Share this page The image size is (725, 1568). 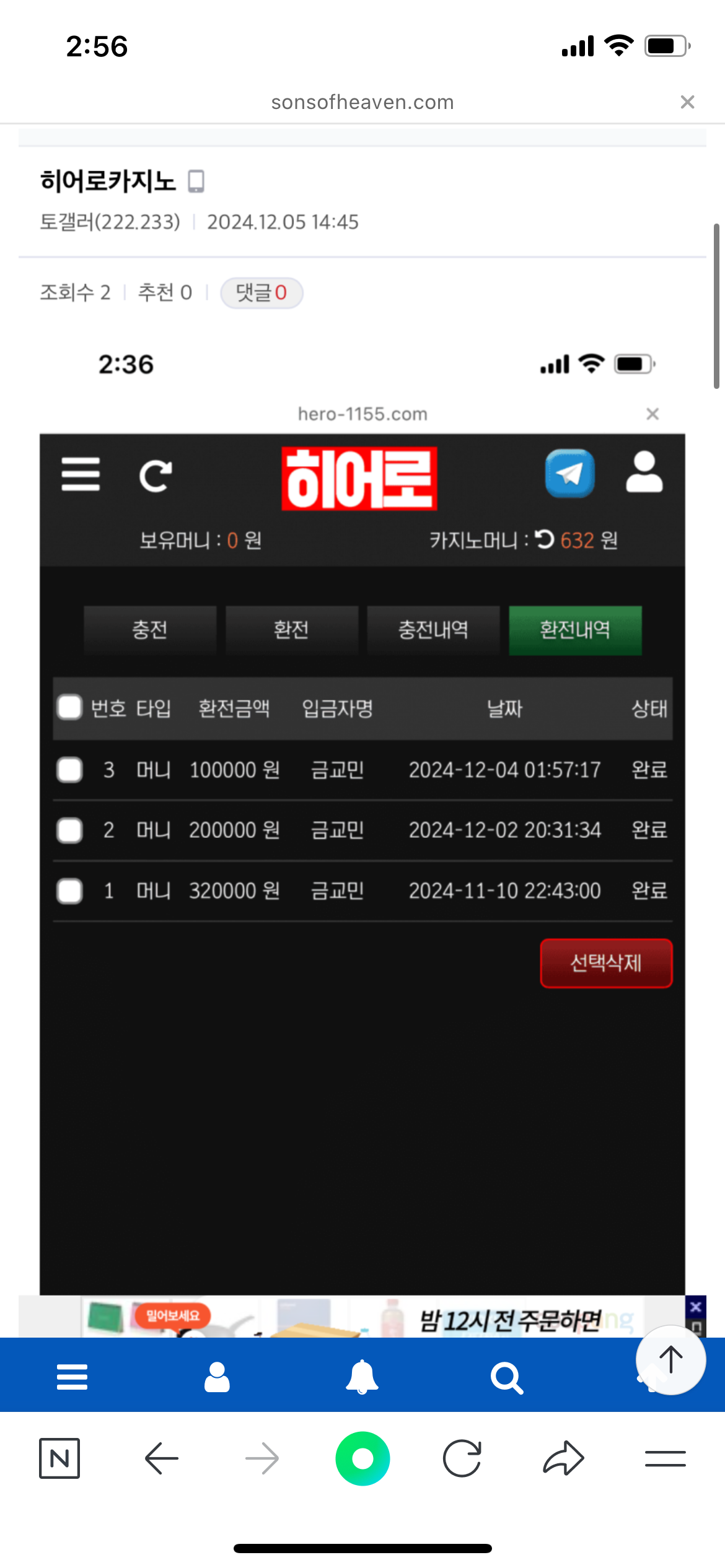[x=563, y=1458]
